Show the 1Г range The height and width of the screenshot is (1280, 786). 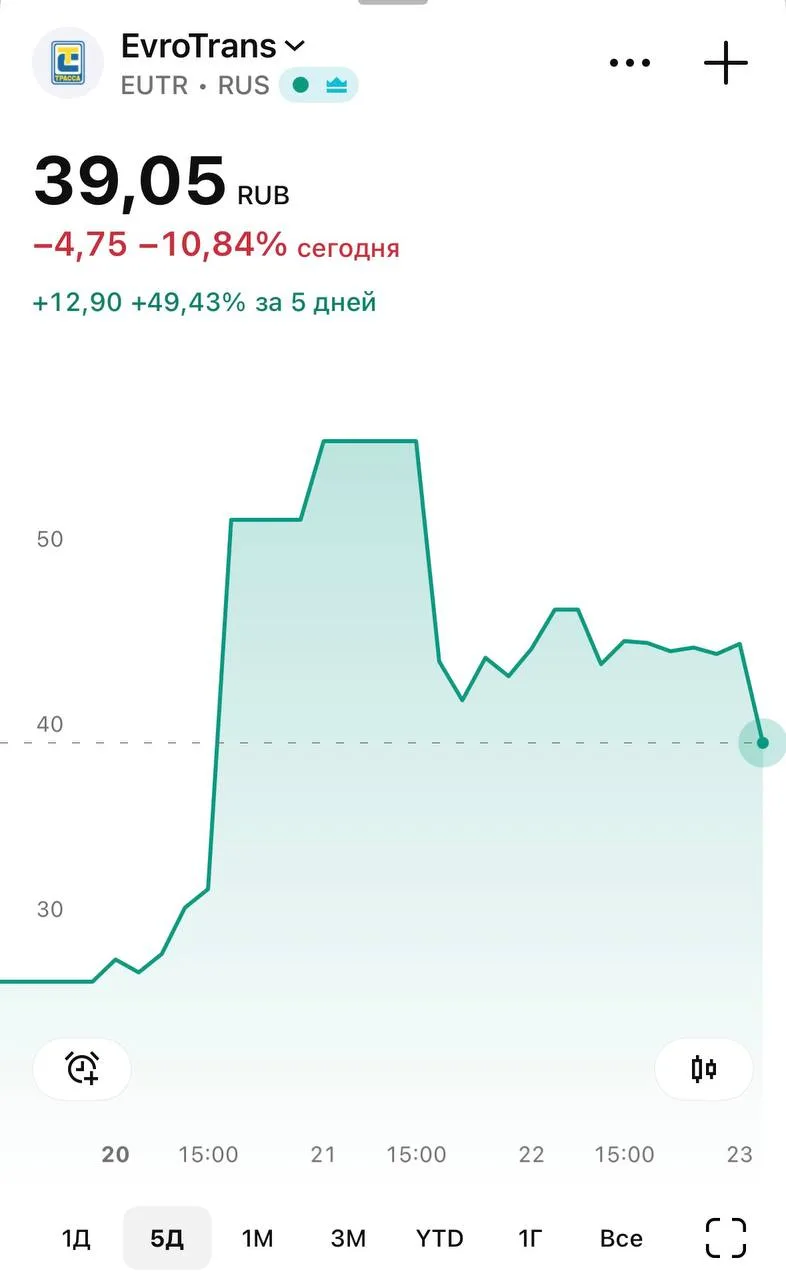click(530, 1238)
